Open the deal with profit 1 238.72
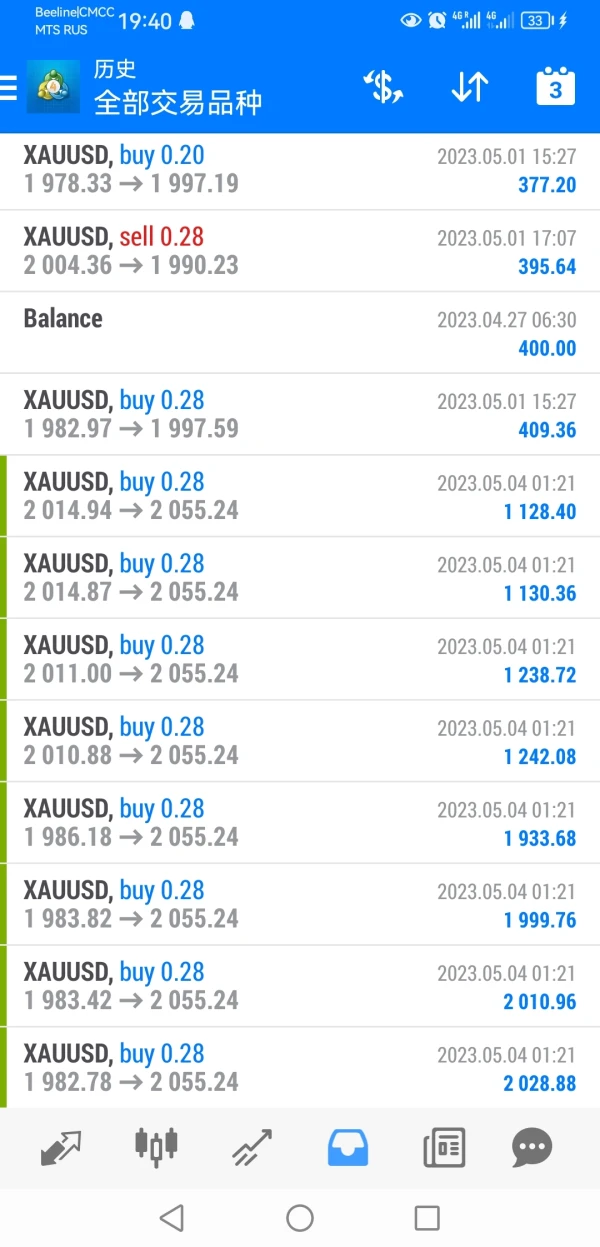The height and width of the screenshot is (1247, 600). point(300,660)
